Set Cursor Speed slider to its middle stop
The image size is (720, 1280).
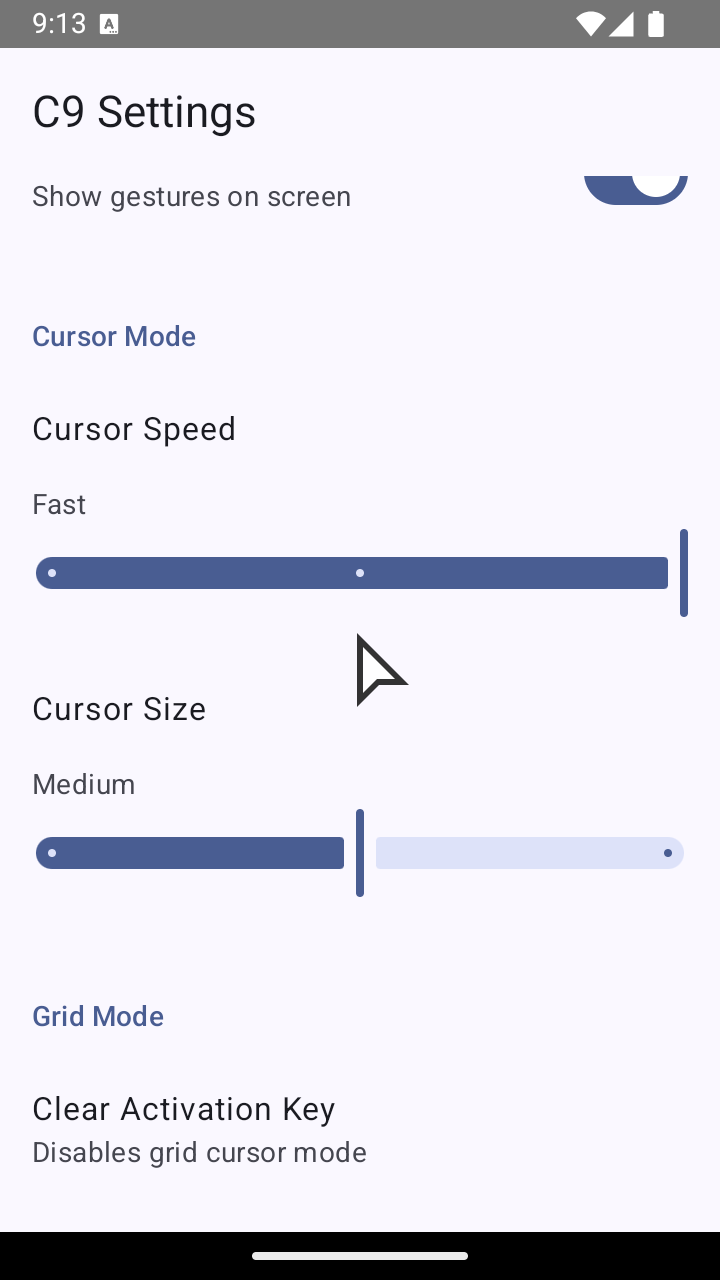[360, 573]
